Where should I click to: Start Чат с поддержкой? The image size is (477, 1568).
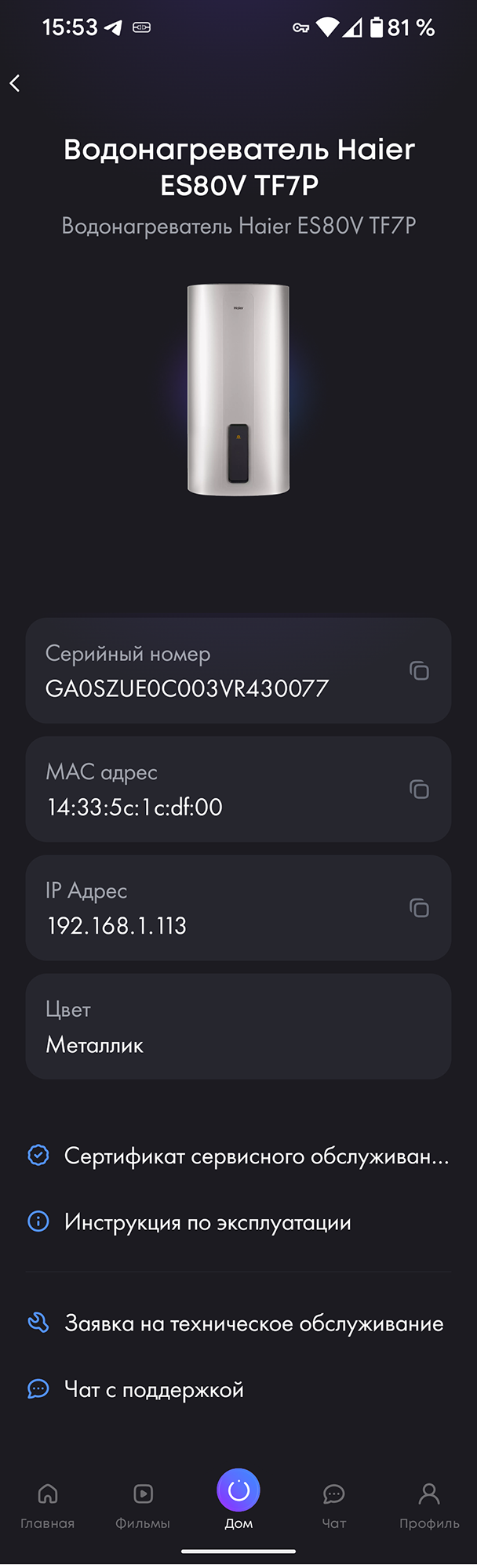pos(154,1389)
